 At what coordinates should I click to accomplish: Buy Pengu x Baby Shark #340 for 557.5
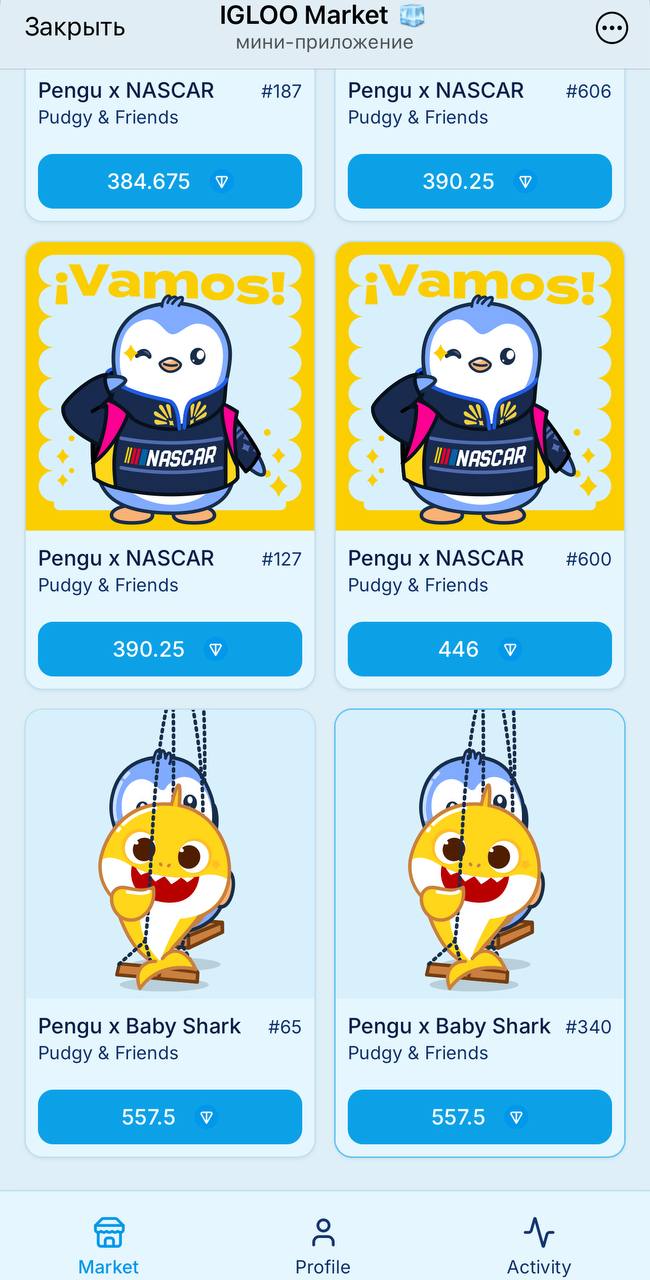pyautogui.click(x=479, y=1117)
